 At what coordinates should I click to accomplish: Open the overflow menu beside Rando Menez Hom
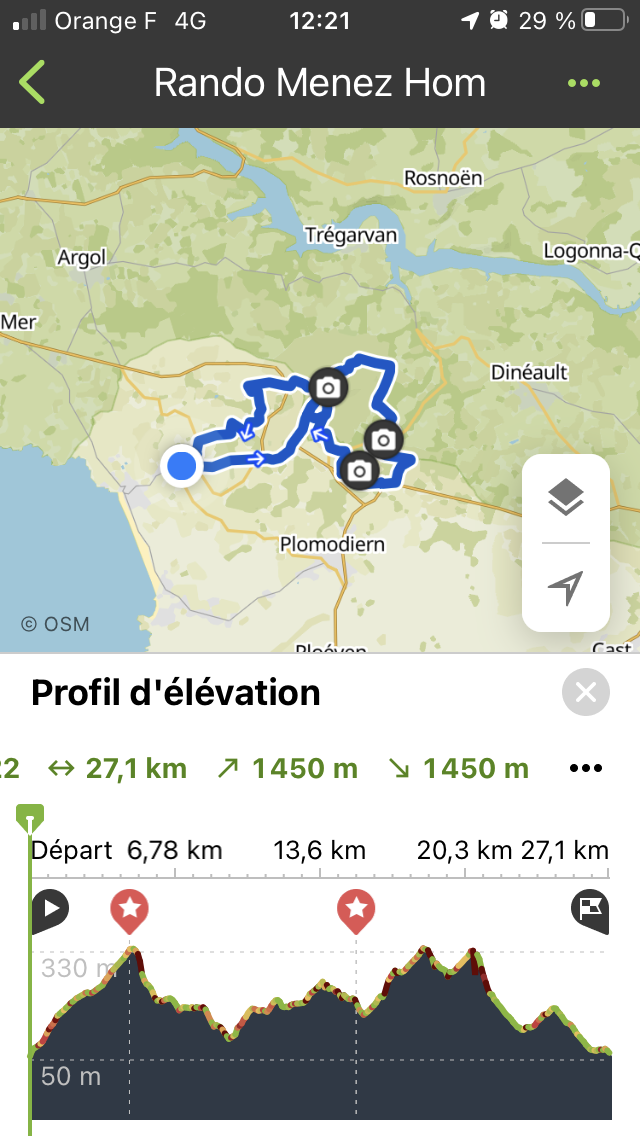click(x=583, y=83)
